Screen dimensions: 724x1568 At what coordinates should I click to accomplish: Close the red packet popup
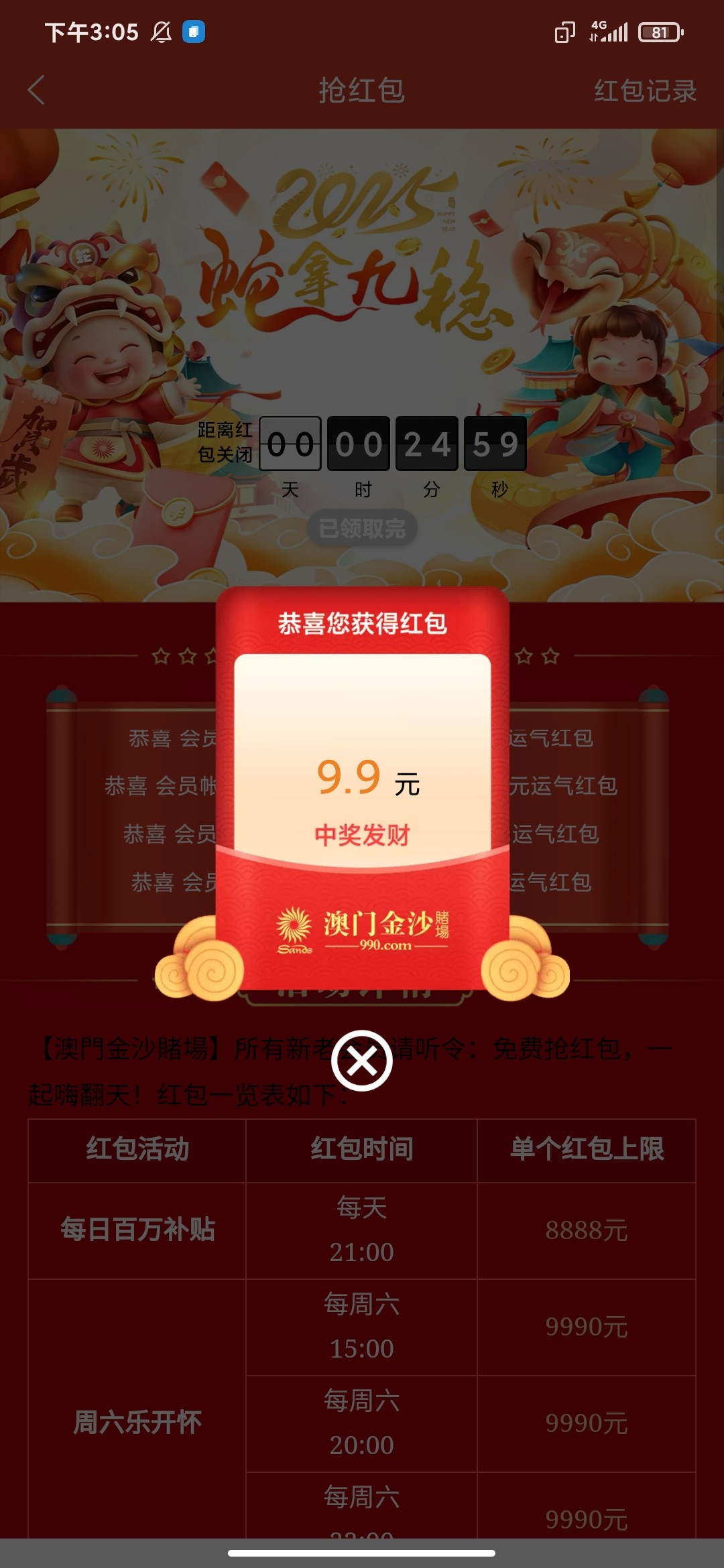point(362,1061)
